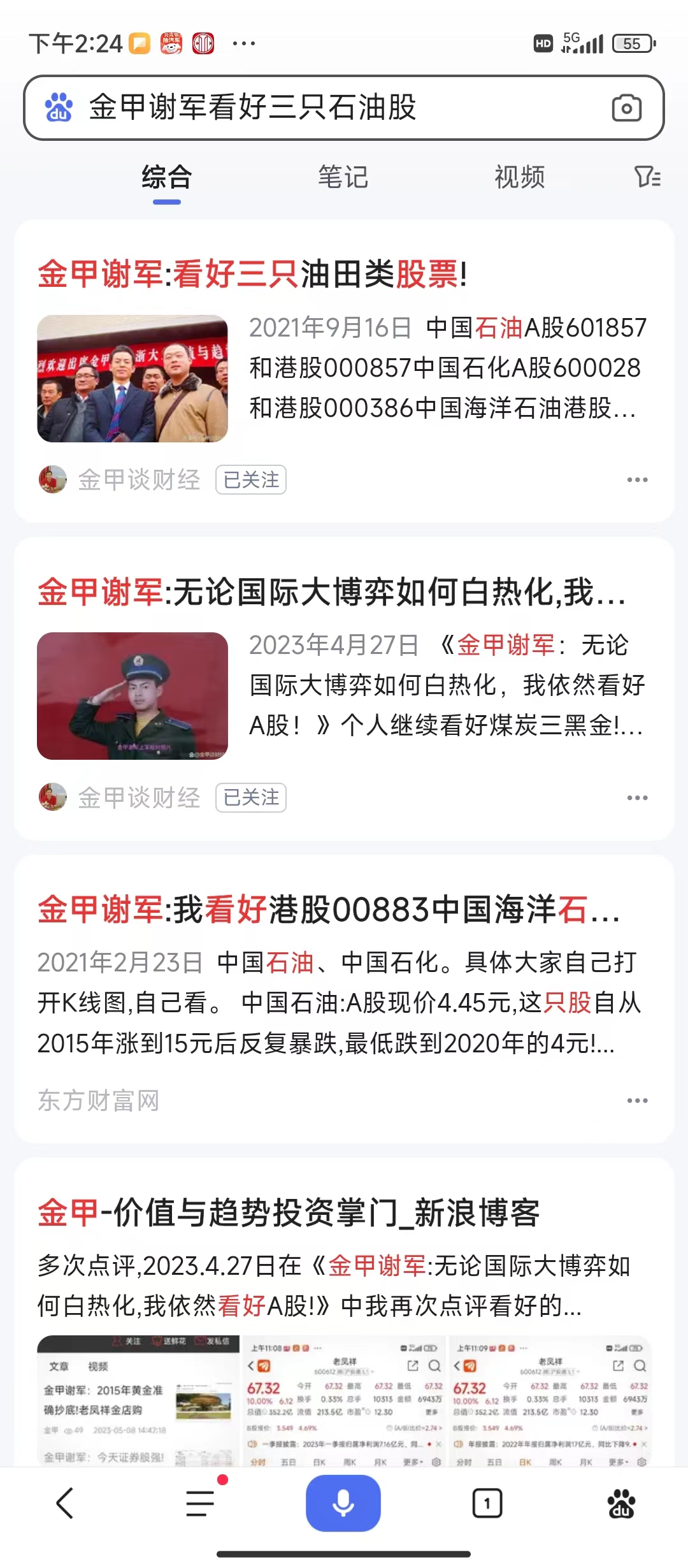Open more options for the 国际大博弈 result
The image size is (688, 1568).
tap(637, 797)
